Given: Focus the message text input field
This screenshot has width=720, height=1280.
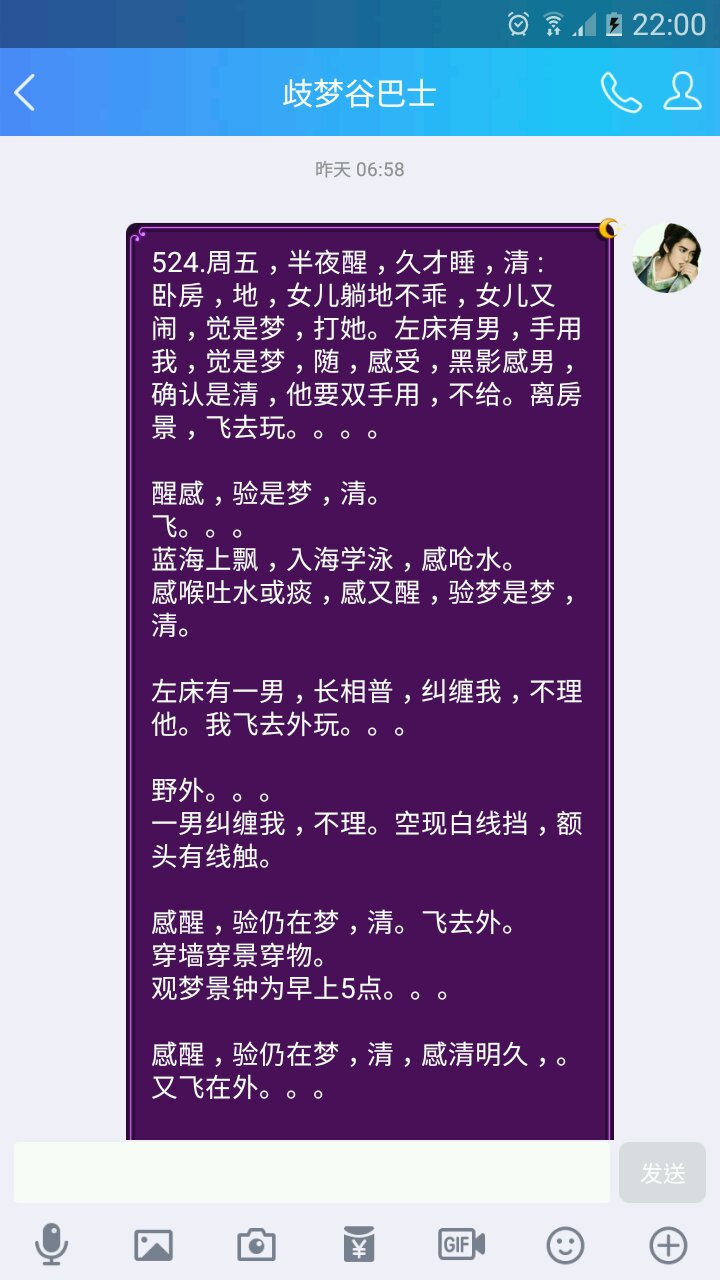Looking at the screenshot, I should click(311, 1172).
